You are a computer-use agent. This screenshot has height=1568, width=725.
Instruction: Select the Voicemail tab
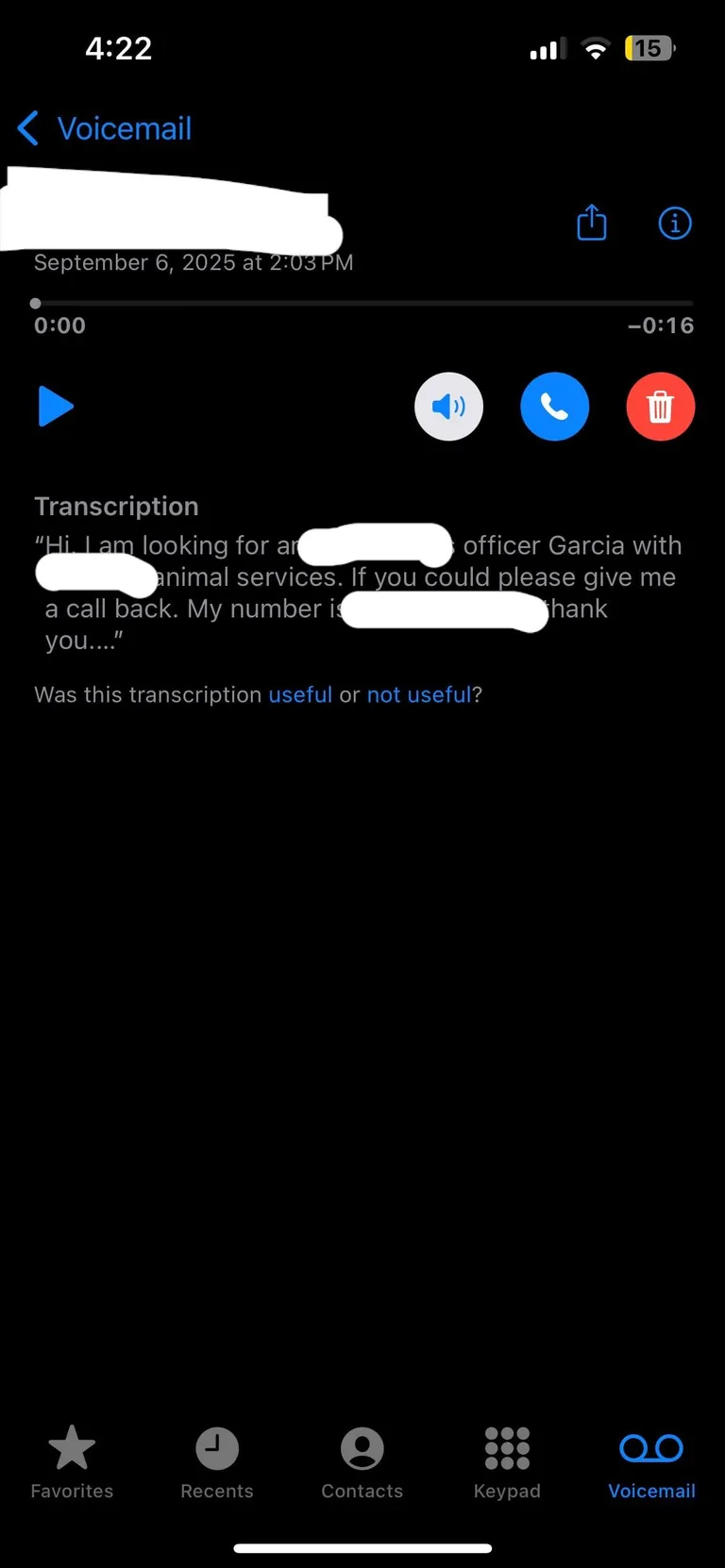coord(651,1461)
